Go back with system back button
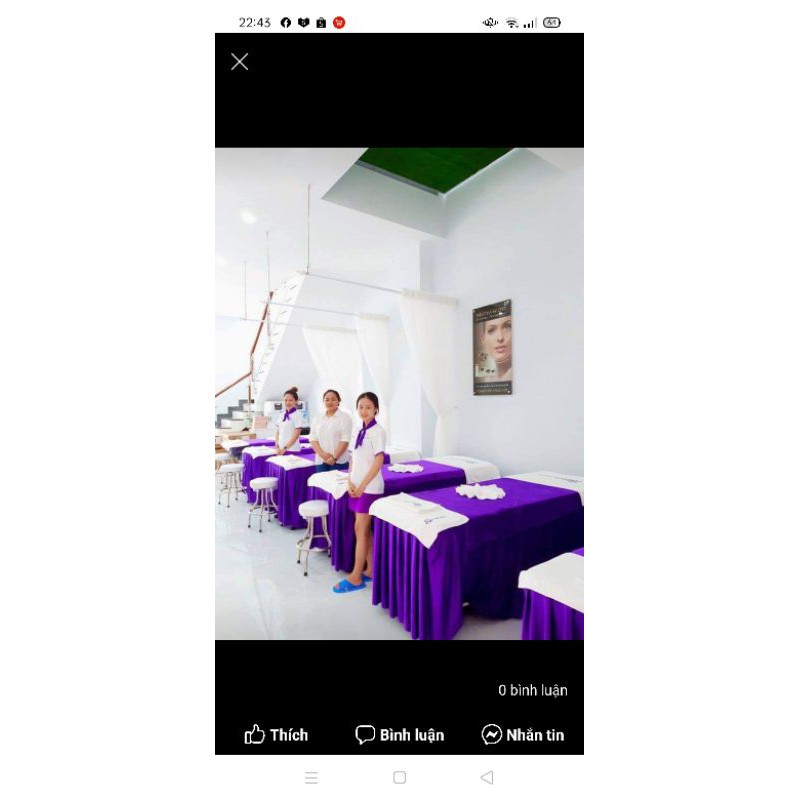 click(487, 777)
